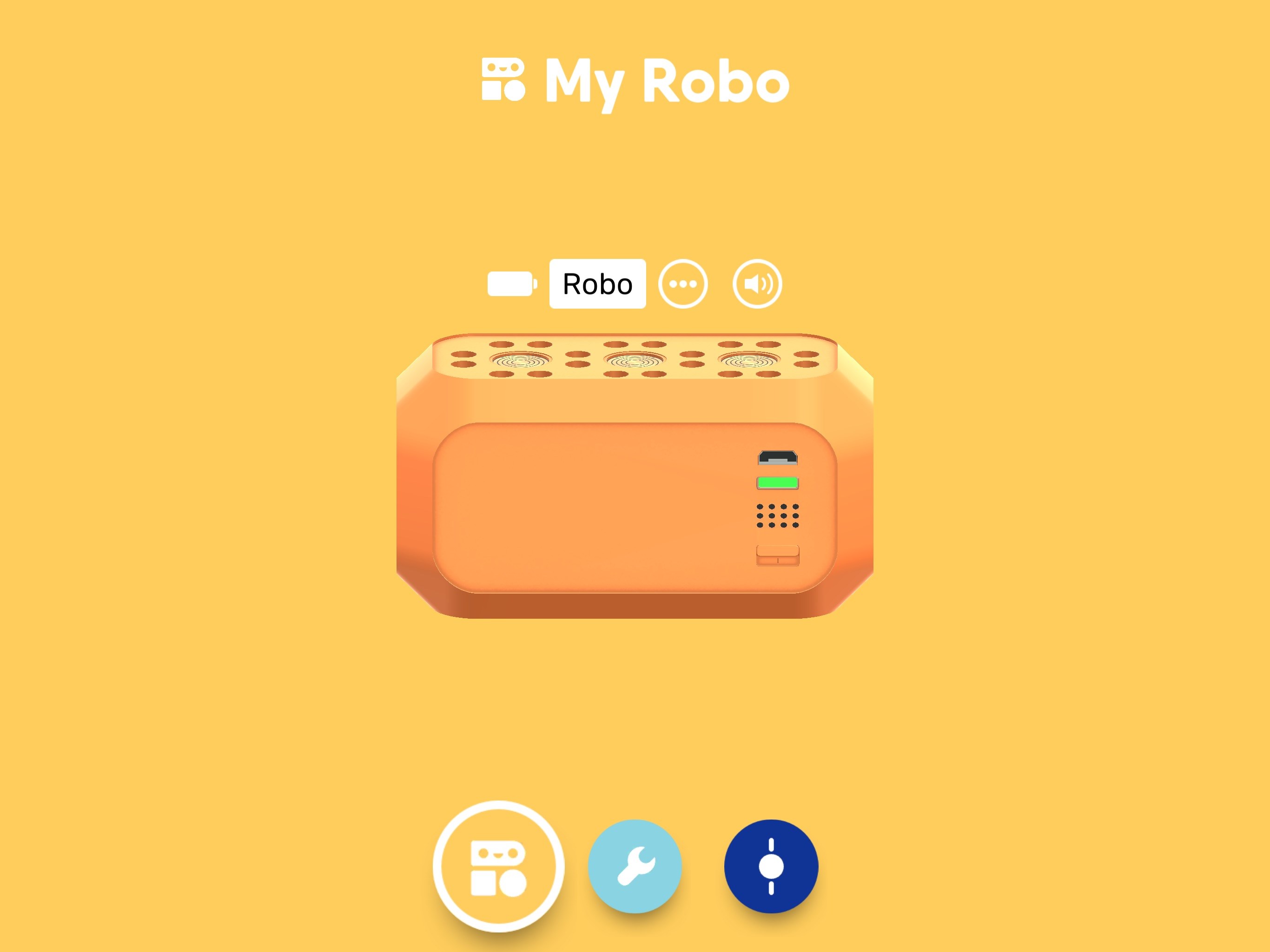This screenshot has width=1270, height=952.
Task: Switch to the dark blue controller tab
Action: pos(771,866)
